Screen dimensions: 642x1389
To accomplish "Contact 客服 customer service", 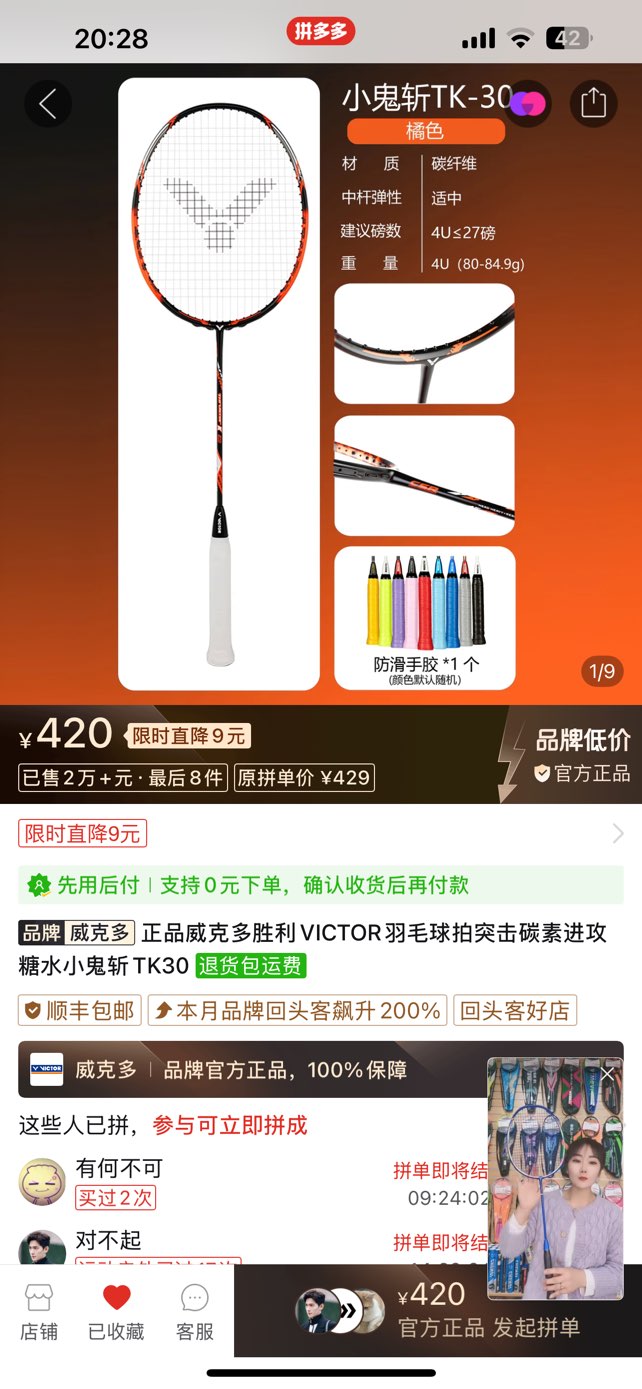I will pos(195,1311).
